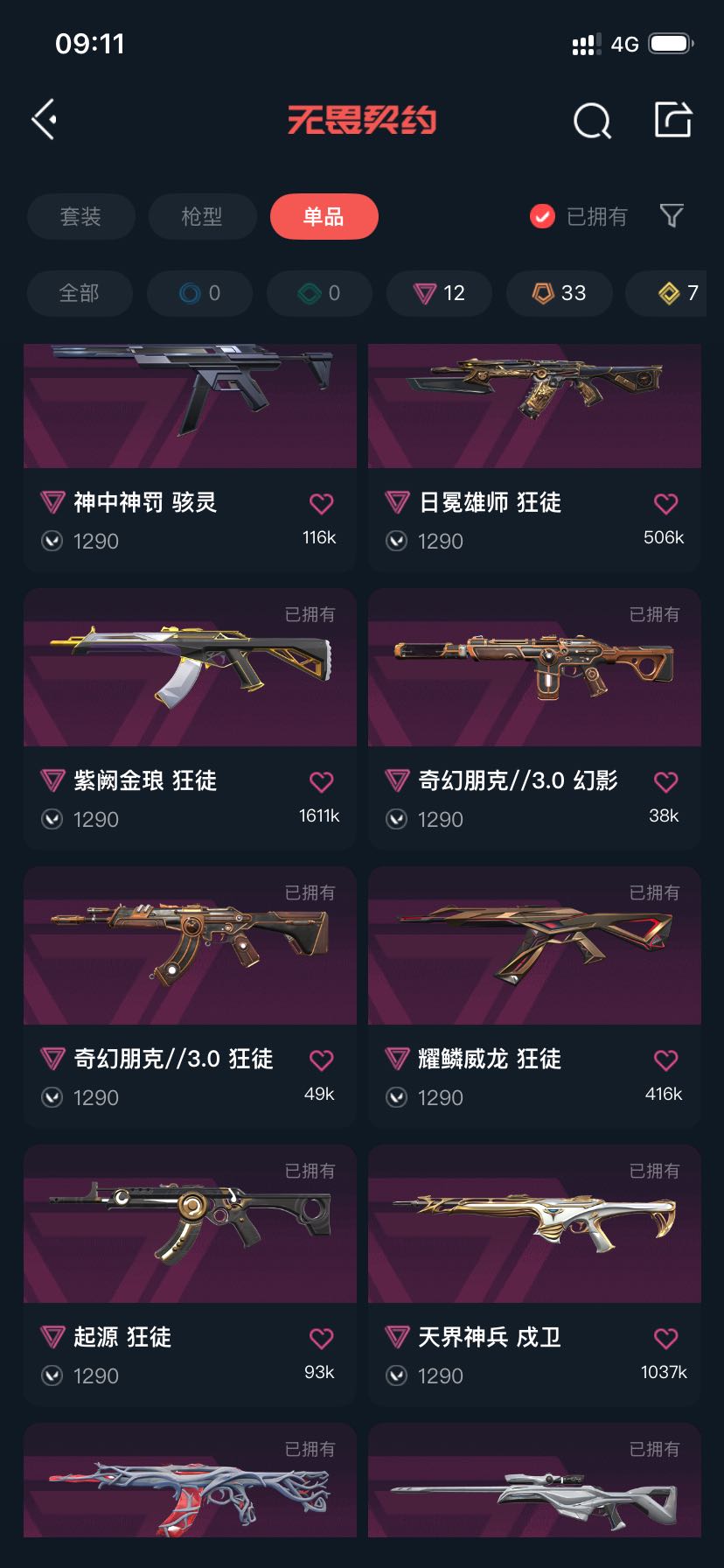Like the 耀鳞威龙 狂徒 skin
Screen dimensions: 724x1568
pyautogui.click(x=665, y=1060)
